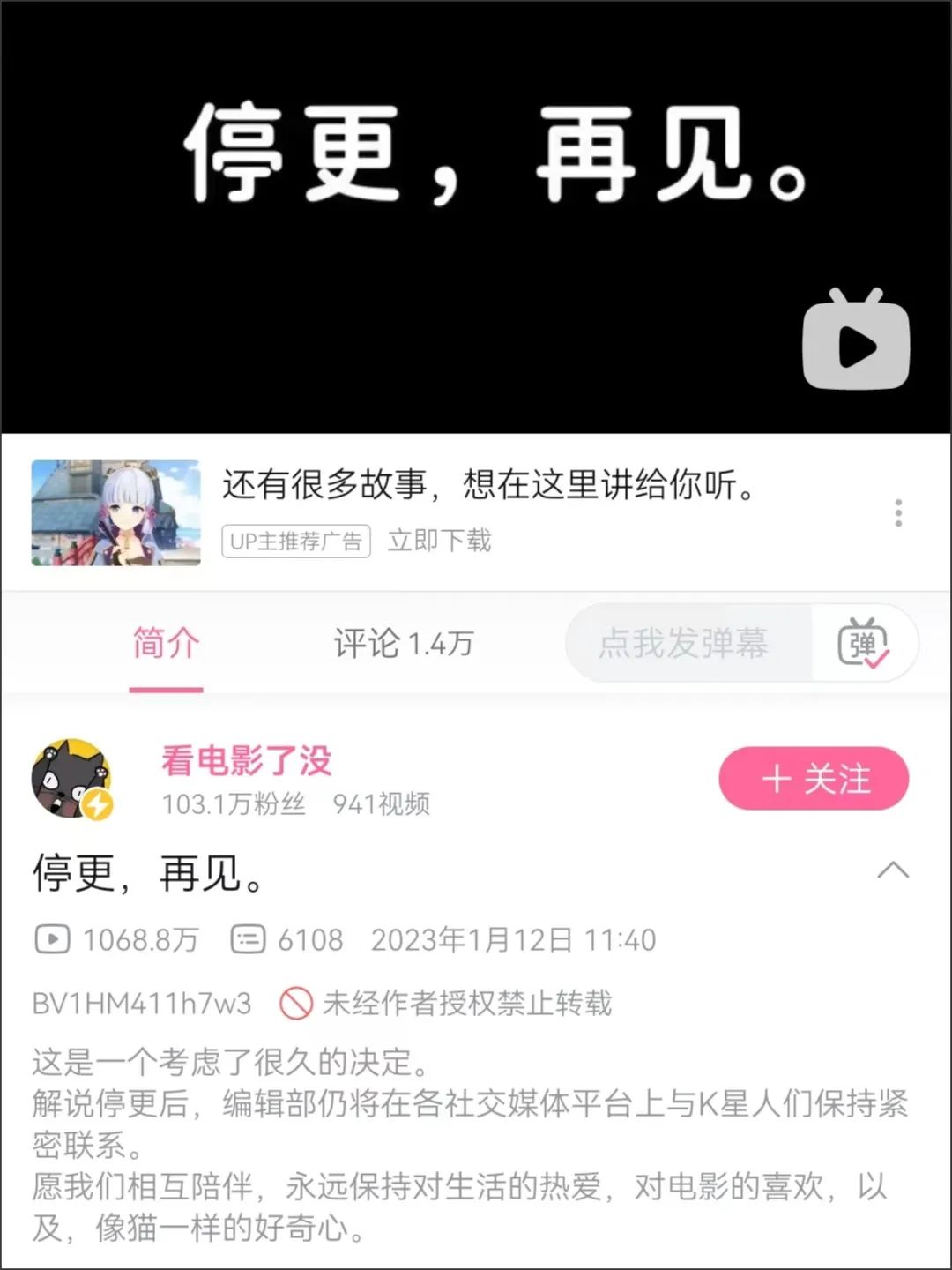Switch to the 评论 1.4万 tab

[404, 644]
